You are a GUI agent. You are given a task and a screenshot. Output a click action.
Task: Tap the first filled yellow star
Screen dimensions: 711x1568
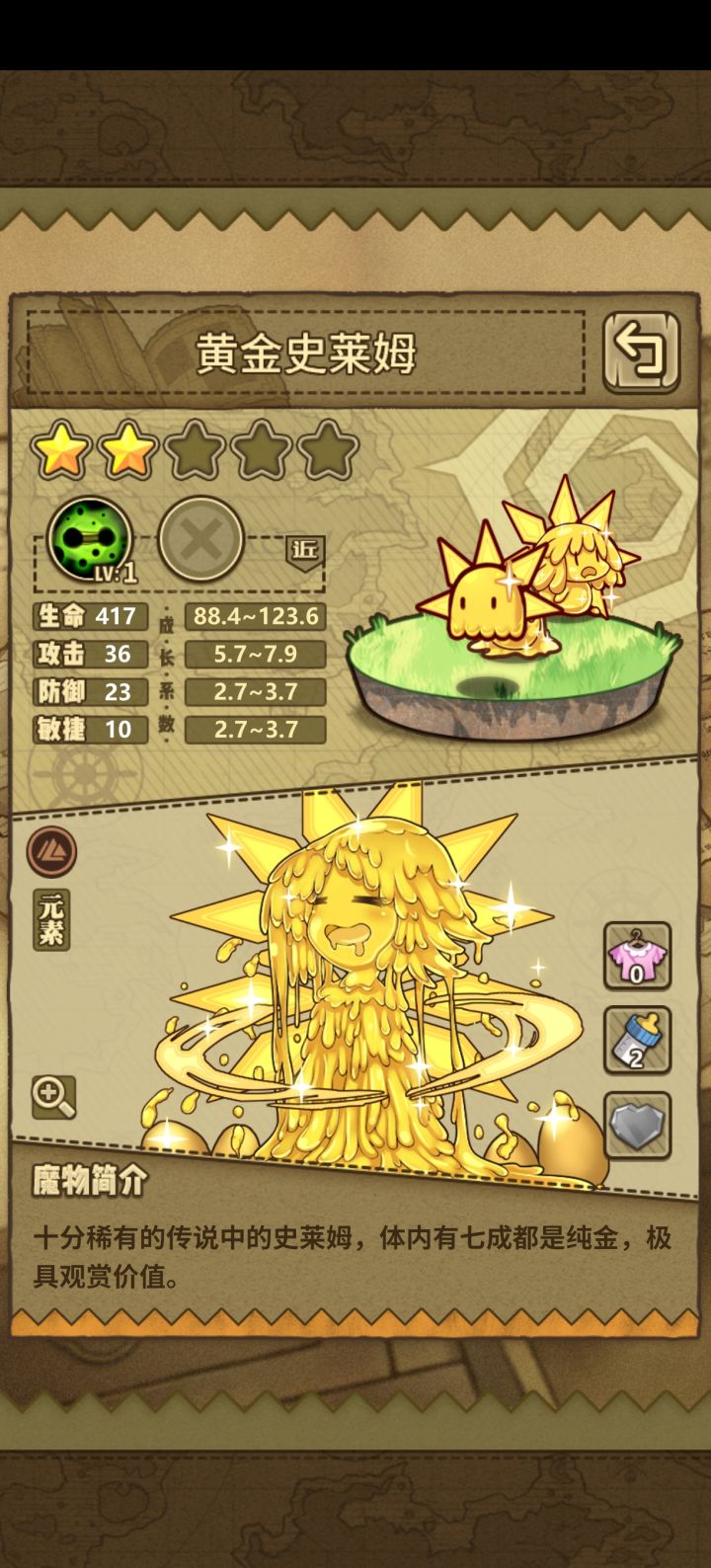[x=69, y=450]
